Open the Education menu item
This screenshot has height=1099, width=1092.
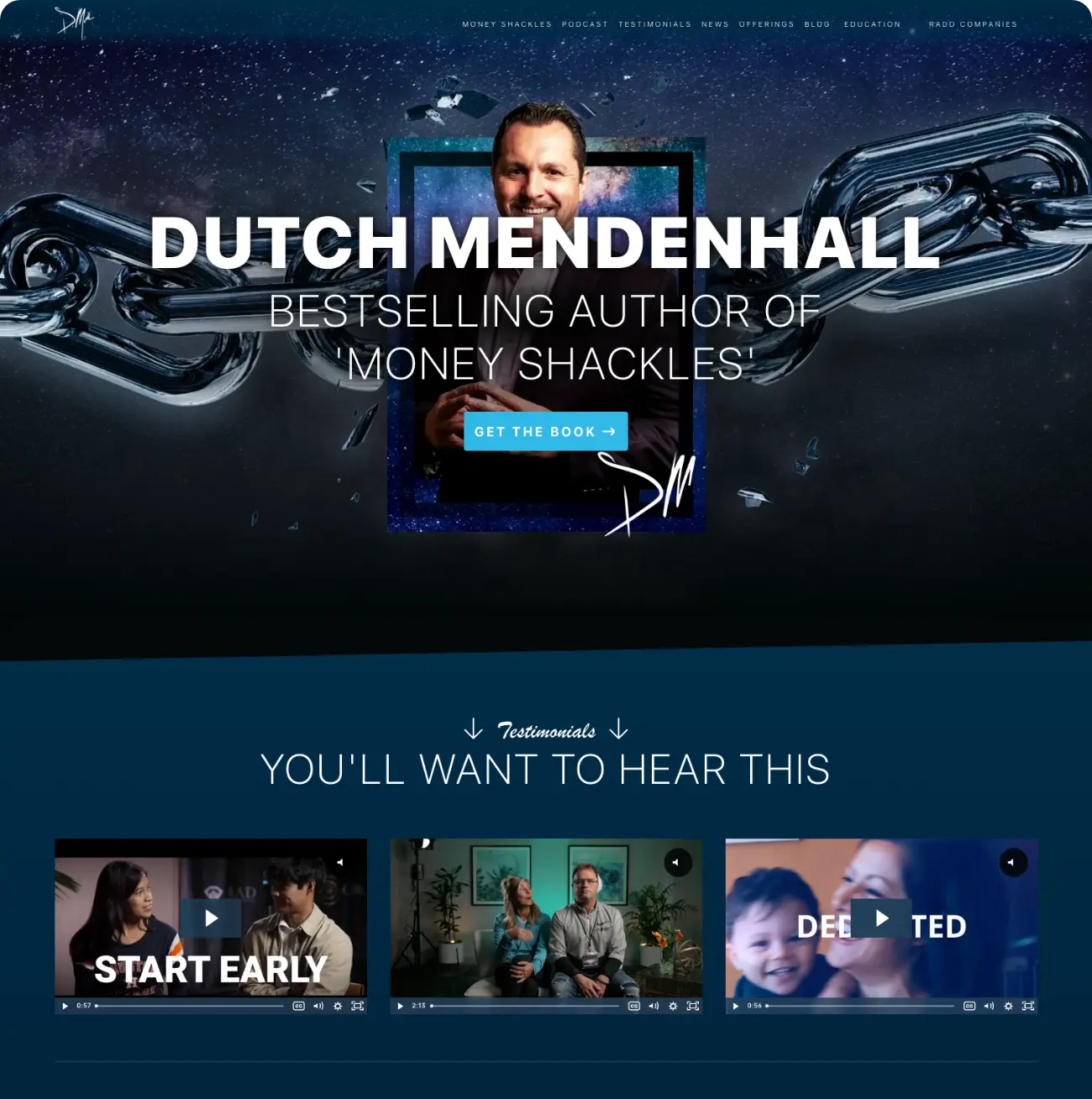872,24
